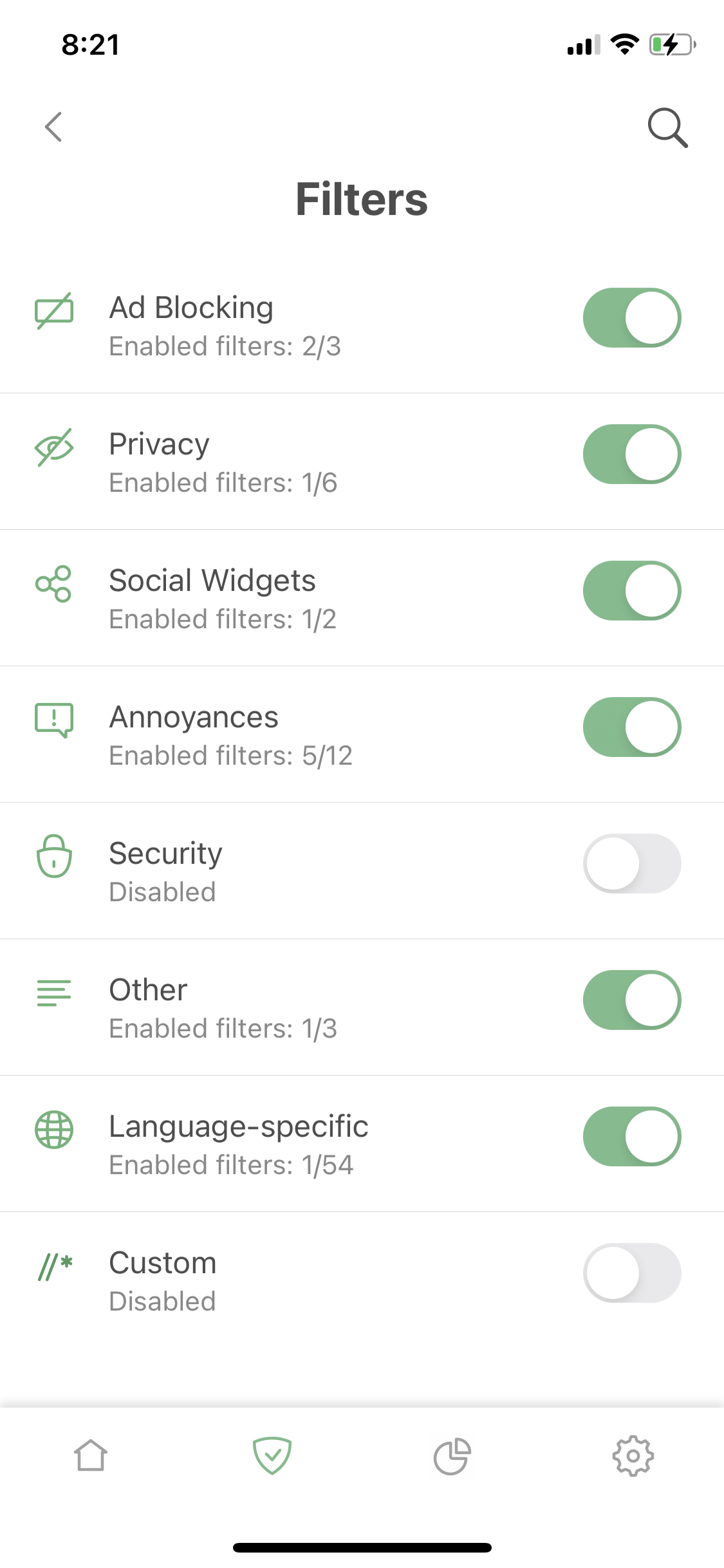Disable the Privacy filters switch
The height and width of the screenshot is (1568, 724).
[x=632, y=454]
